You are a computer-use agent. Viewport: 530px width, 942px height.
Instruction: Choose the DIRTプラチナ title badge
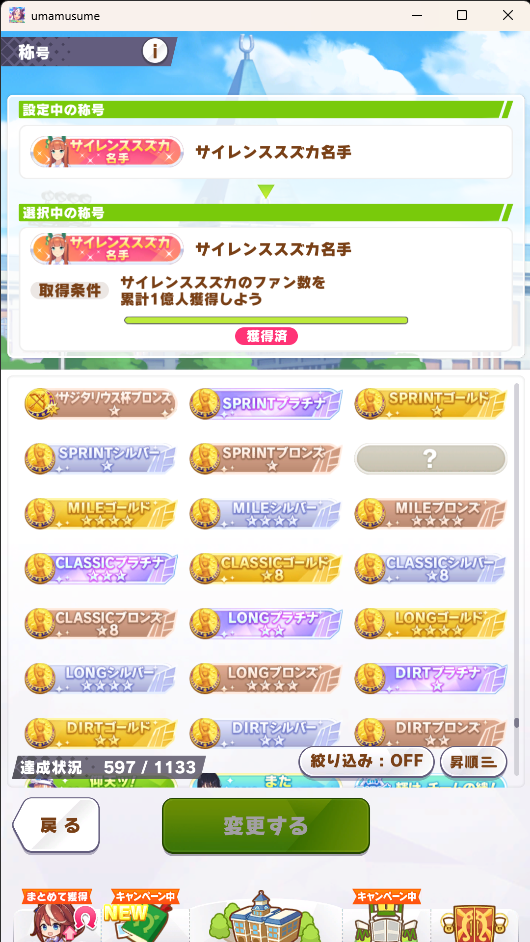pyautogui.click(x=430, y=679)
